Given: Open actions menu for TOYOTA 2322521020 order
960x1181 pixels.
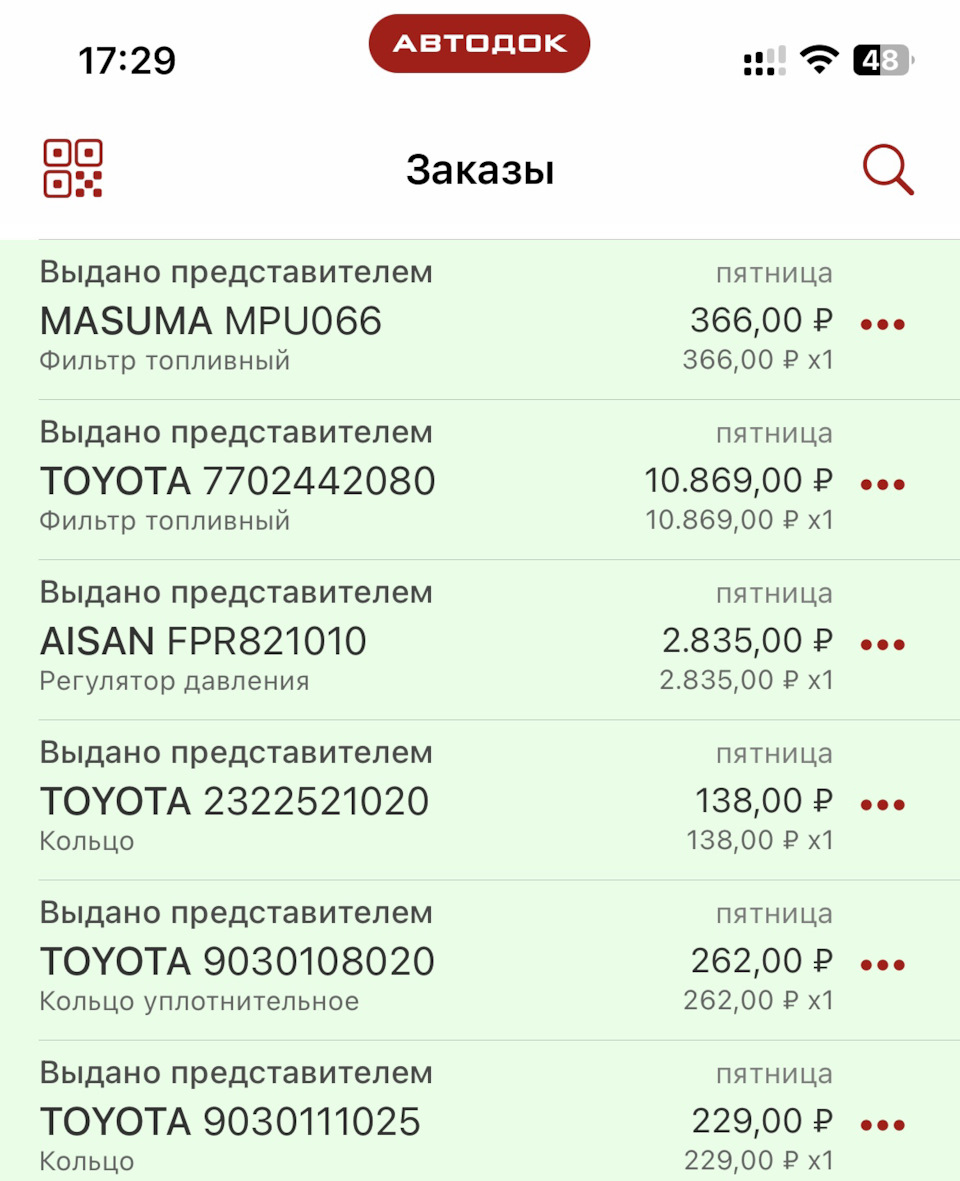Looking at the screenshot, I should (882, 802).
